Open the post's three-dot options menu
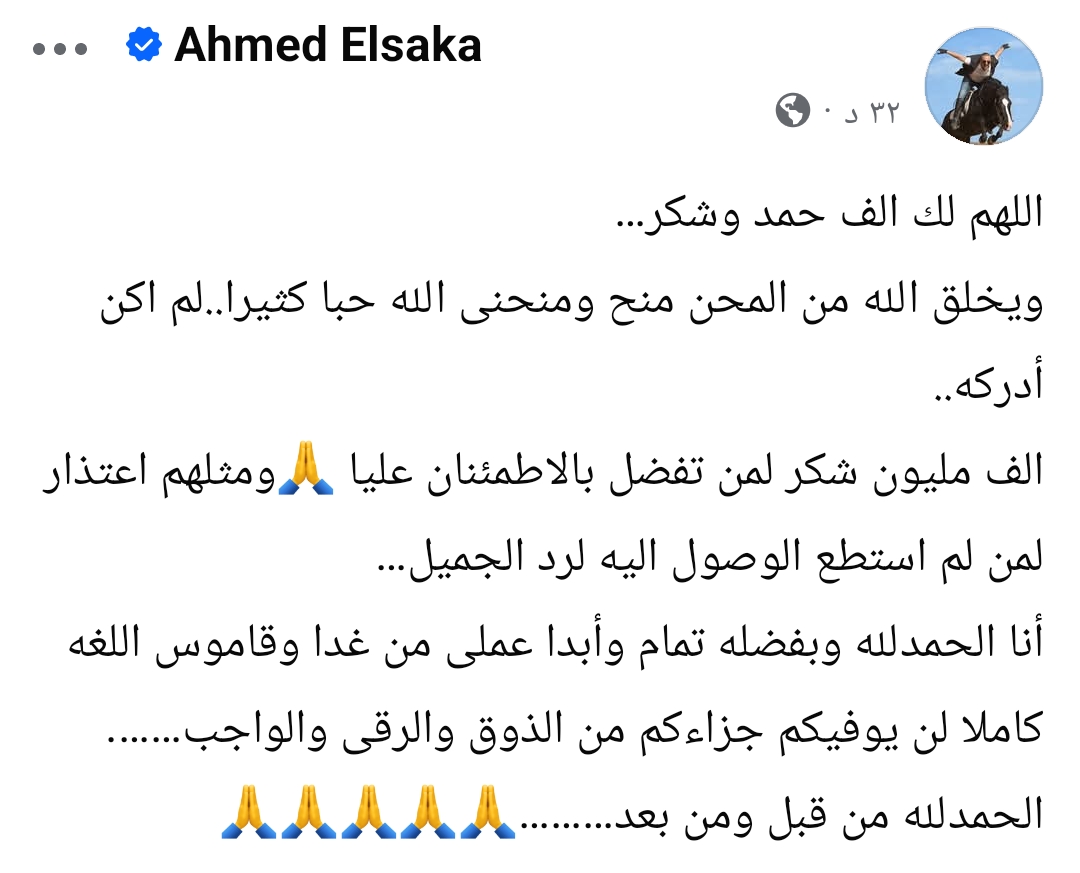The width and height of the screenshot is (1080, 873). [x=60, y=48]
